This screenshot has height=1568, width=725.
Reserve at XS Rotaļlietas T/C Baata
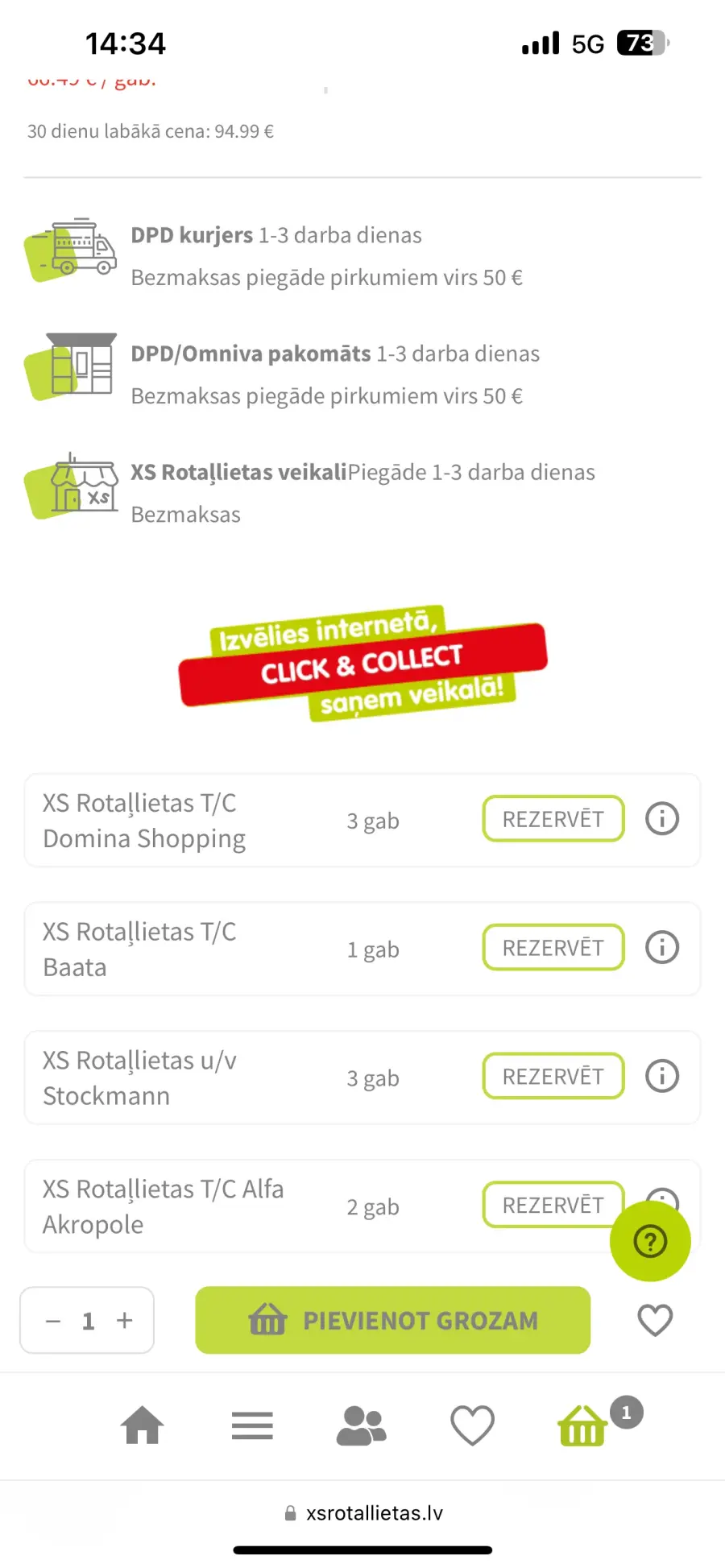553,948
